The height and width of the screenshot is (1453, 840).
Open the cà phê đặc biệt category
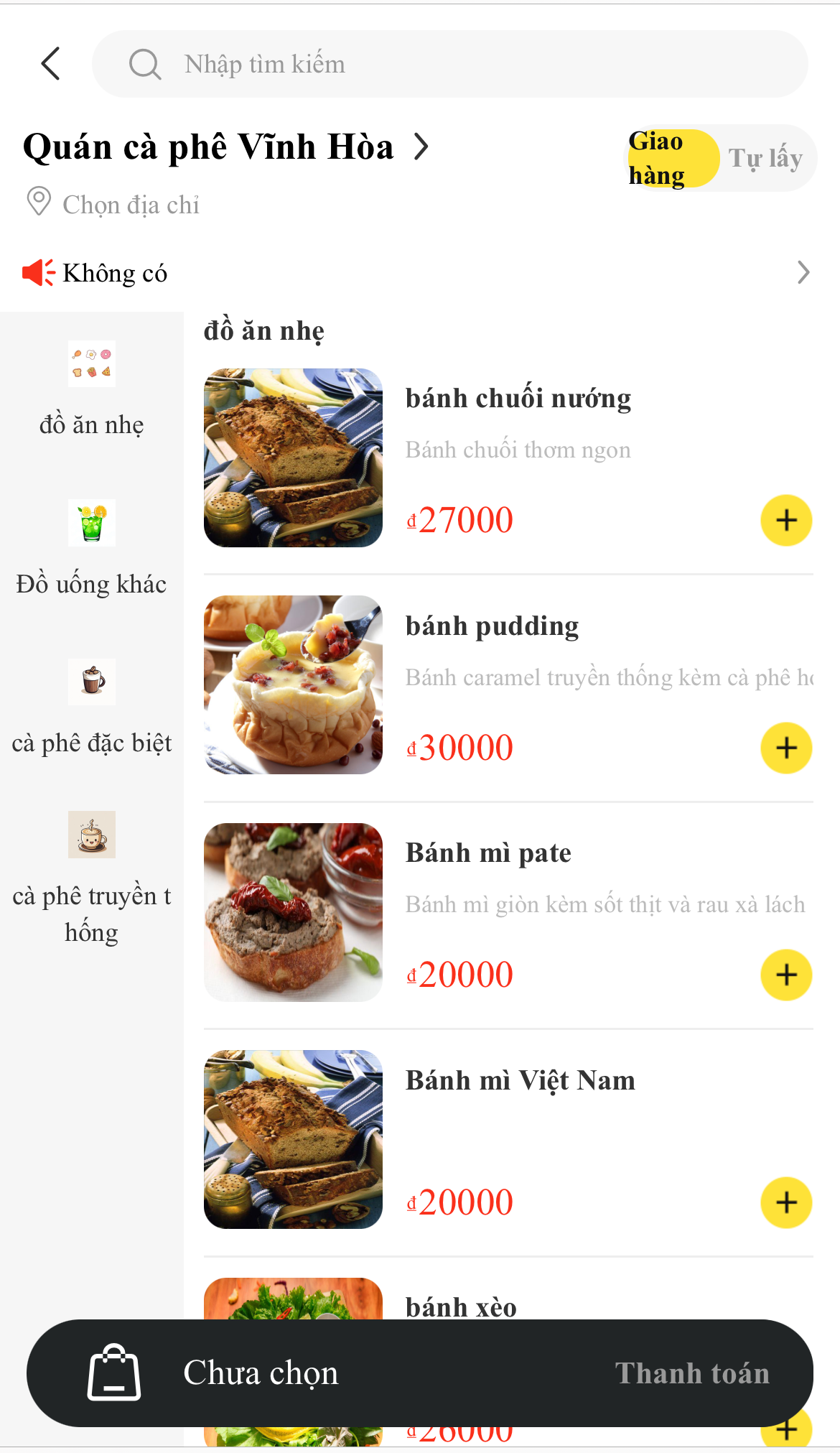(92, 707)
